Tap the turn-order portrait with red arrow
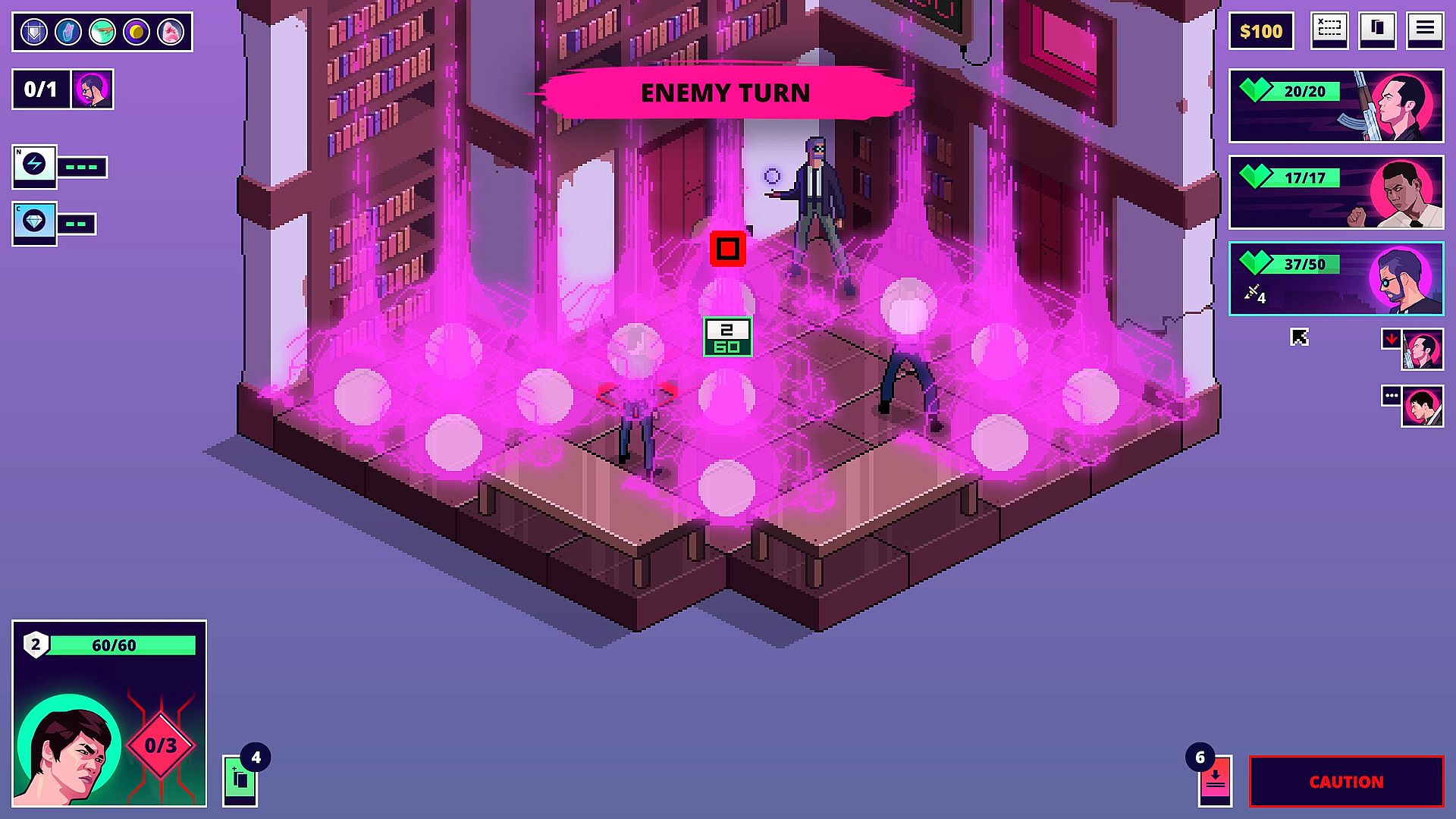 1422,350
